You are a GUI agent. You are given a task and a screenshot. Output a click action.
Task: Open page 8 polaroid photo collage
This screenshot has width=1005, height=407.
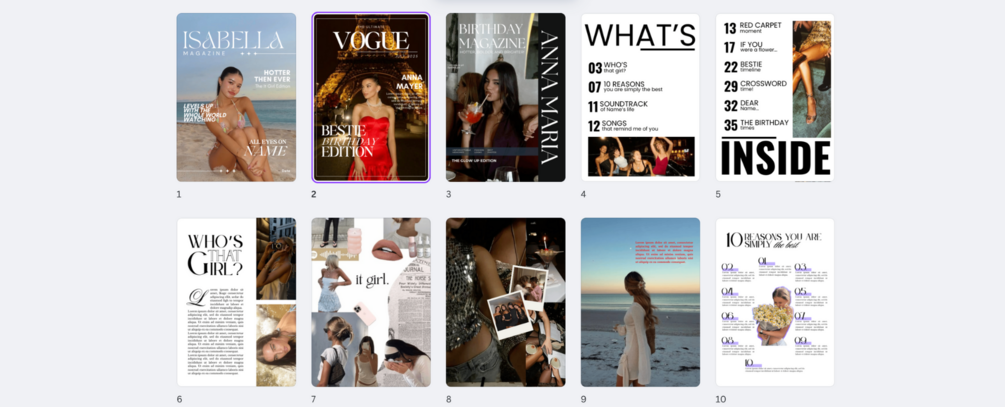click(505, 302)
